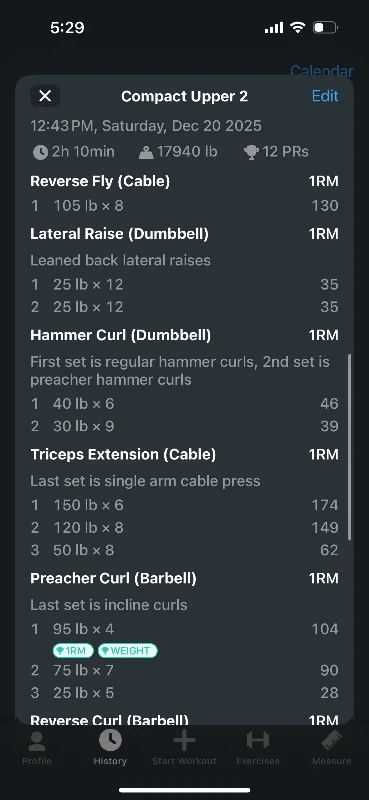
Task: Switch to the Measure tab
Action: point(332,748)
